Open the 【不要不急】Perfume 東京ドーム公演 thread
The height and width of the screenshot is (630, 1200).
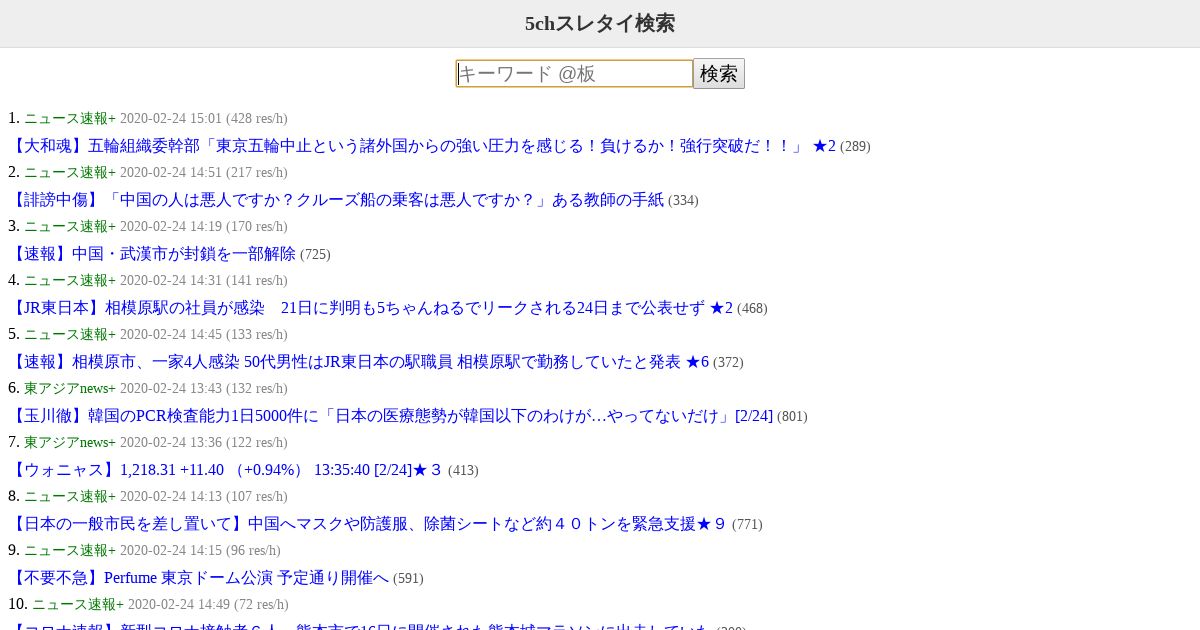pos(198,578)
